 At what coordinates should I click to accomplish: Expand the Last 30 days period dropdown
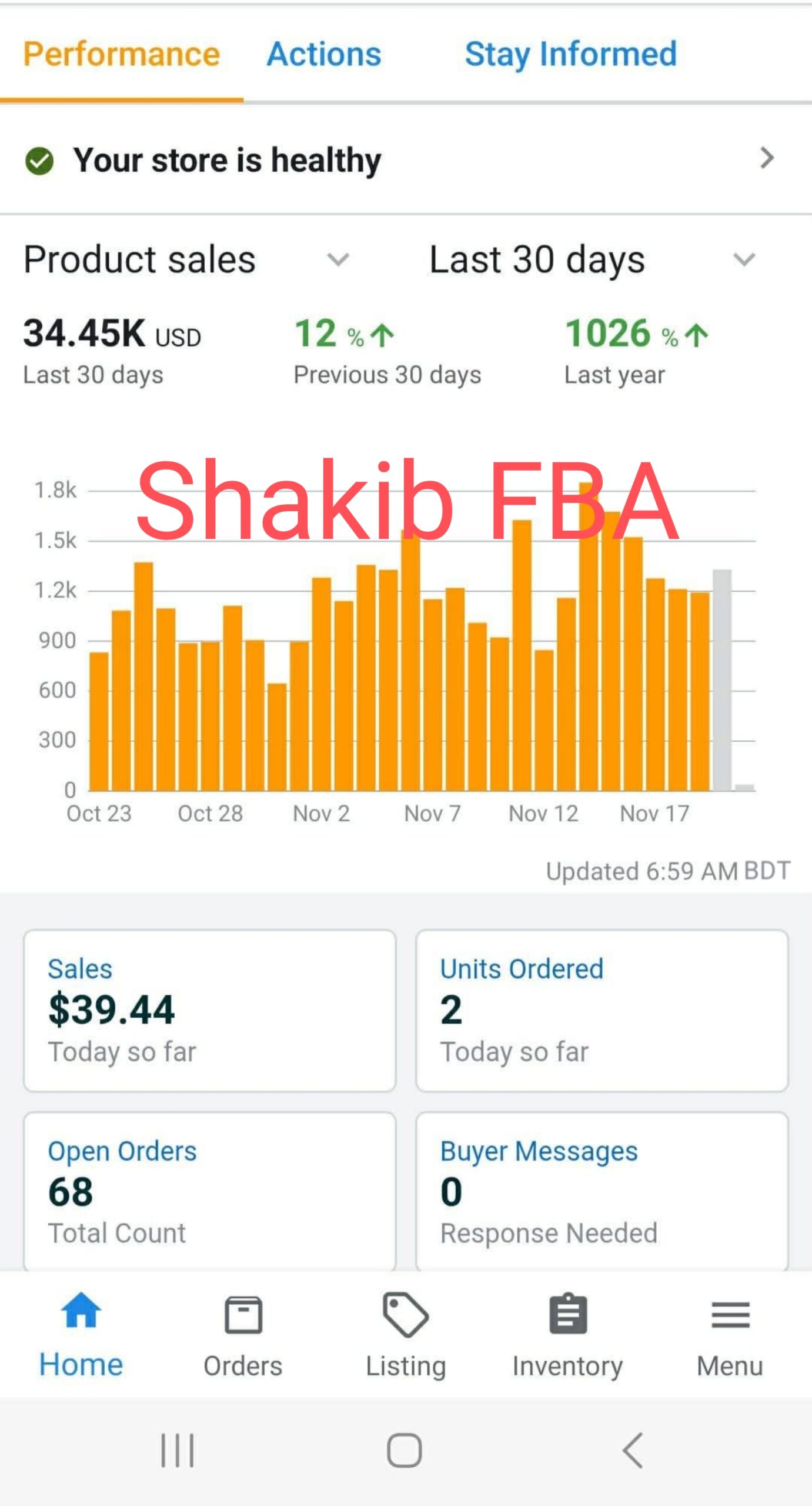(x=592, y=259)
